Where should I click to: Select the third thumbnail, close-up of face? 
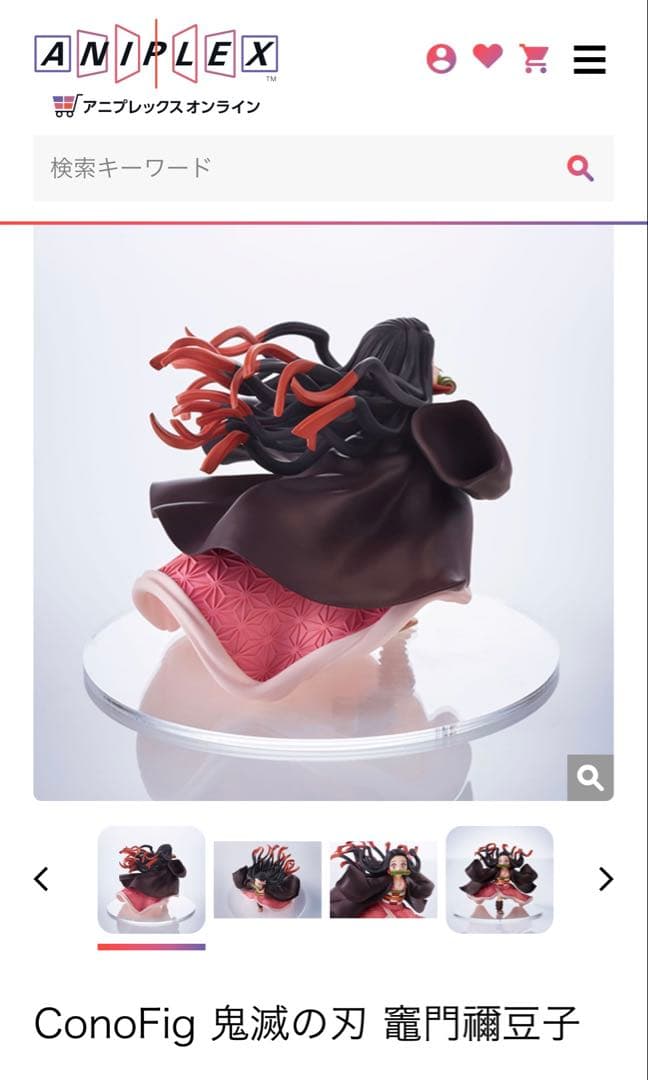point(383,879)
